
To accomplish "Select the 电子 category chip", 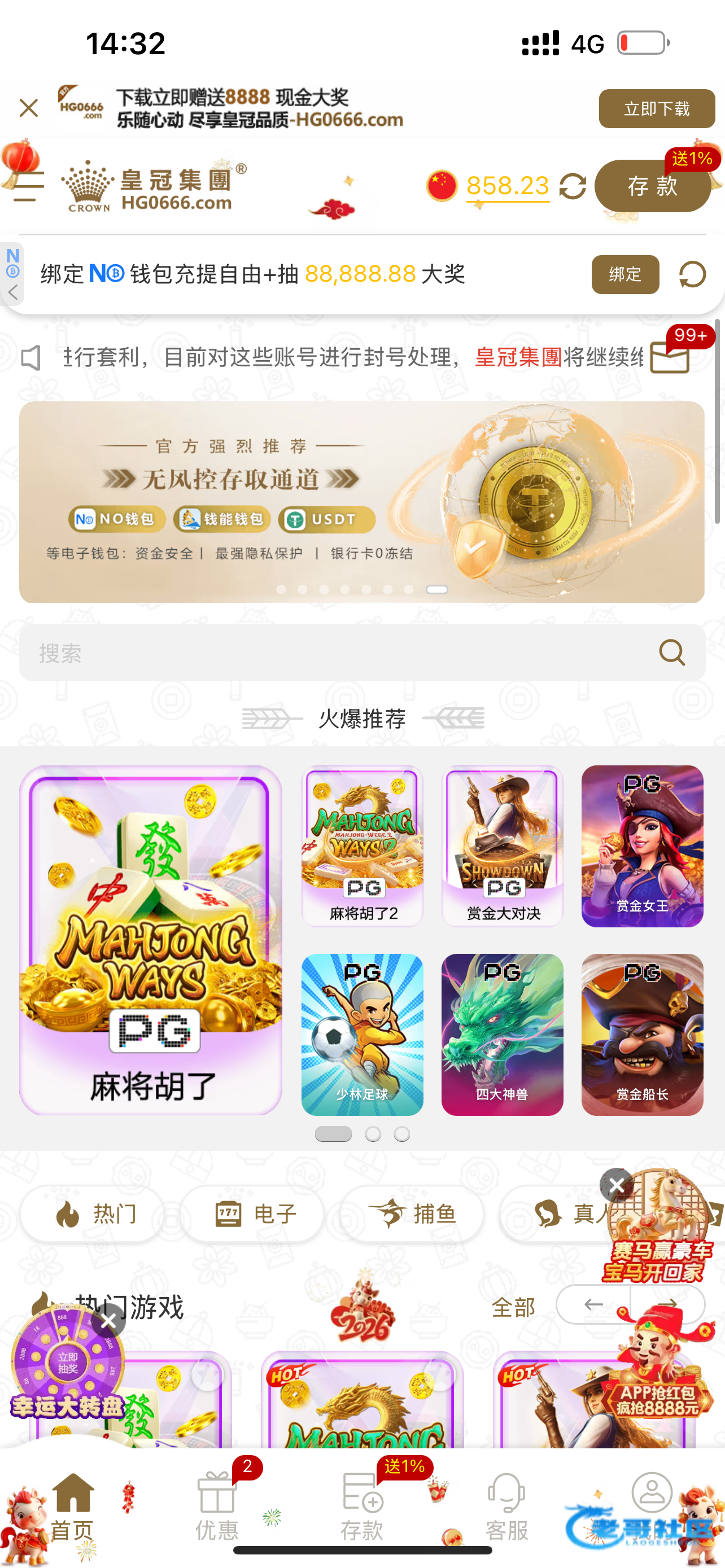I will coord(252,1214).
